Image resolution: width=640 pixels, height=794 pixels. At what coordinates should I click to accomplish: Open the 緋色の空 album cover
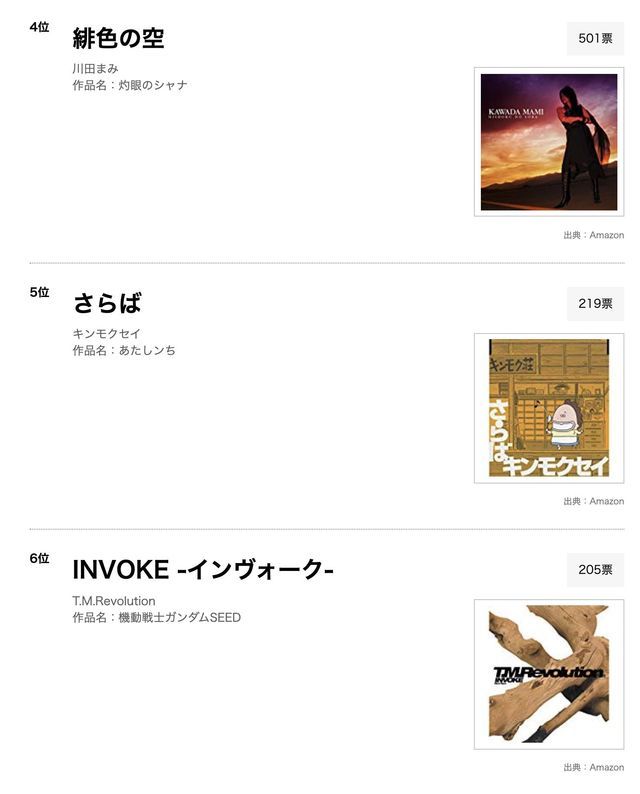548,142
